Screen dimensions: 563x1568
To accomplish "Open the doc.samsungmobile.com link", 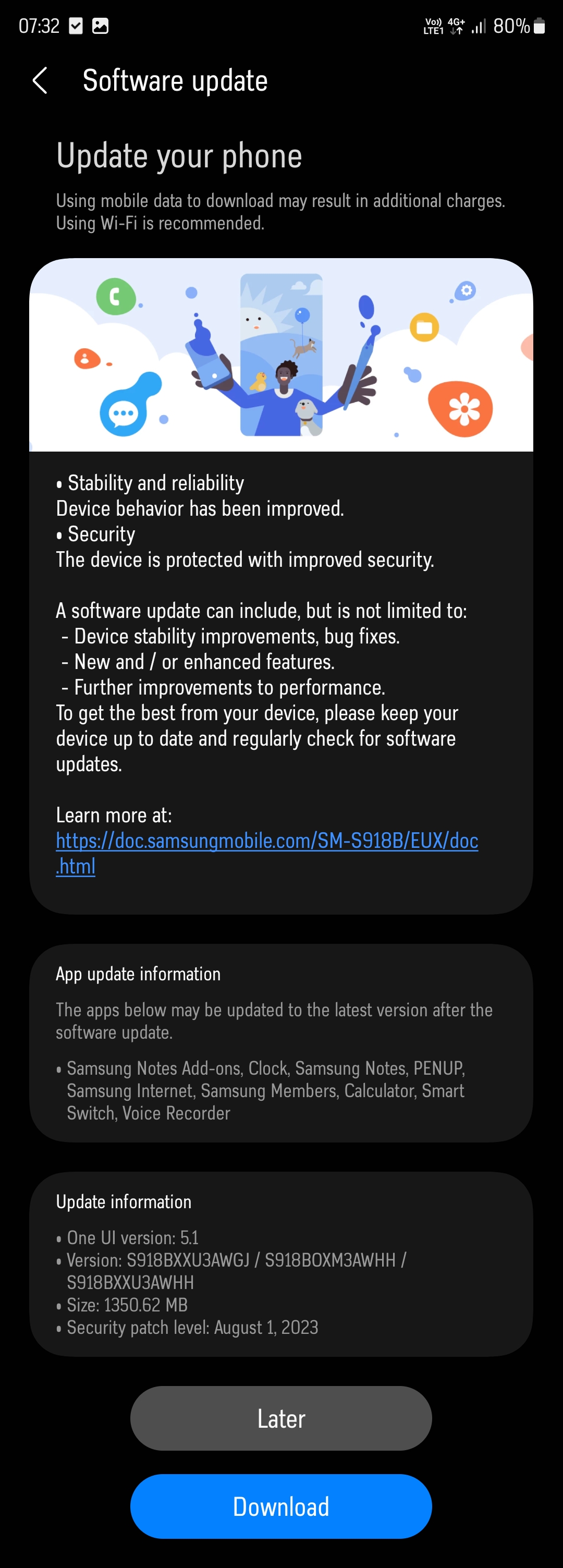I will 266,841.
